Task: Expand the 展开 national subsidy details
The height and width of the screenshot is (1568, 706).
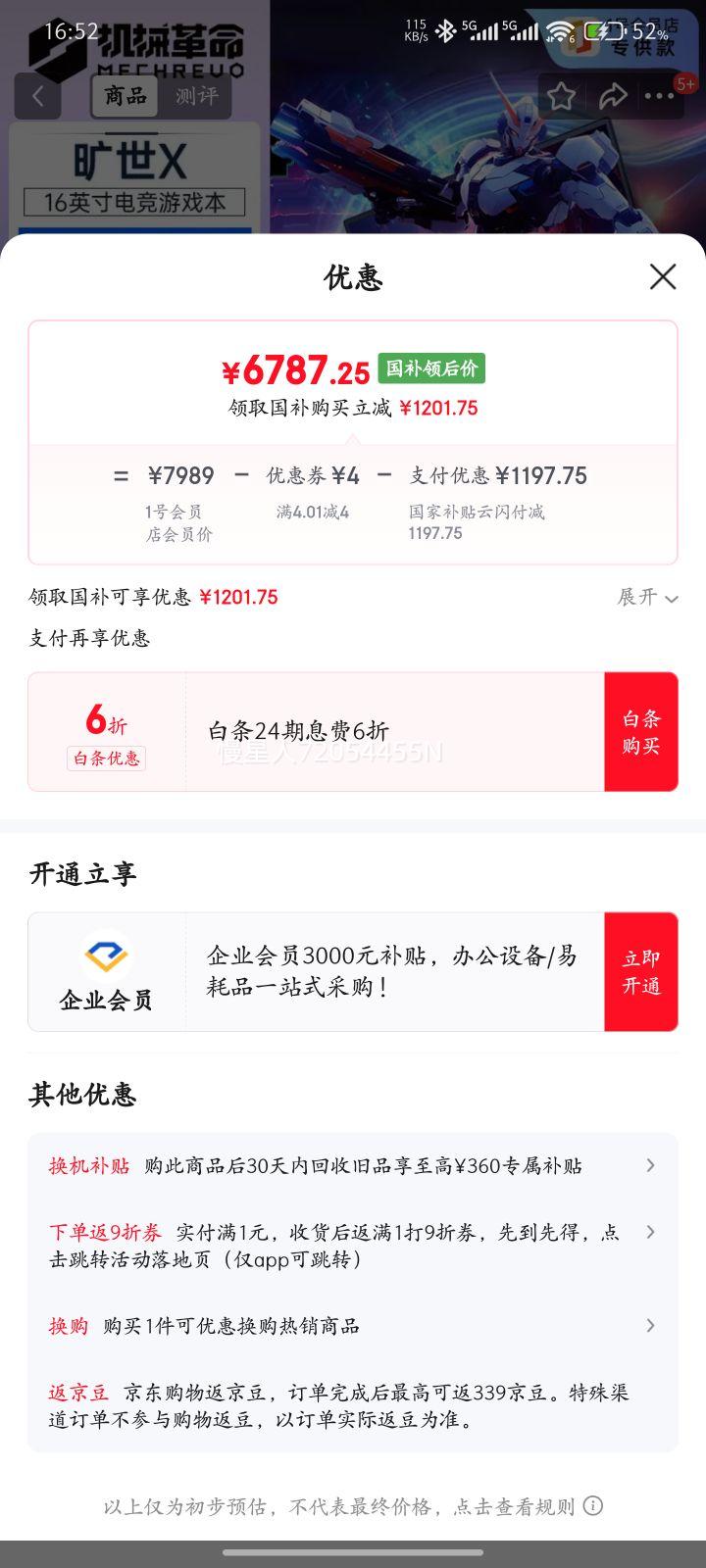Action: (647, 597)
